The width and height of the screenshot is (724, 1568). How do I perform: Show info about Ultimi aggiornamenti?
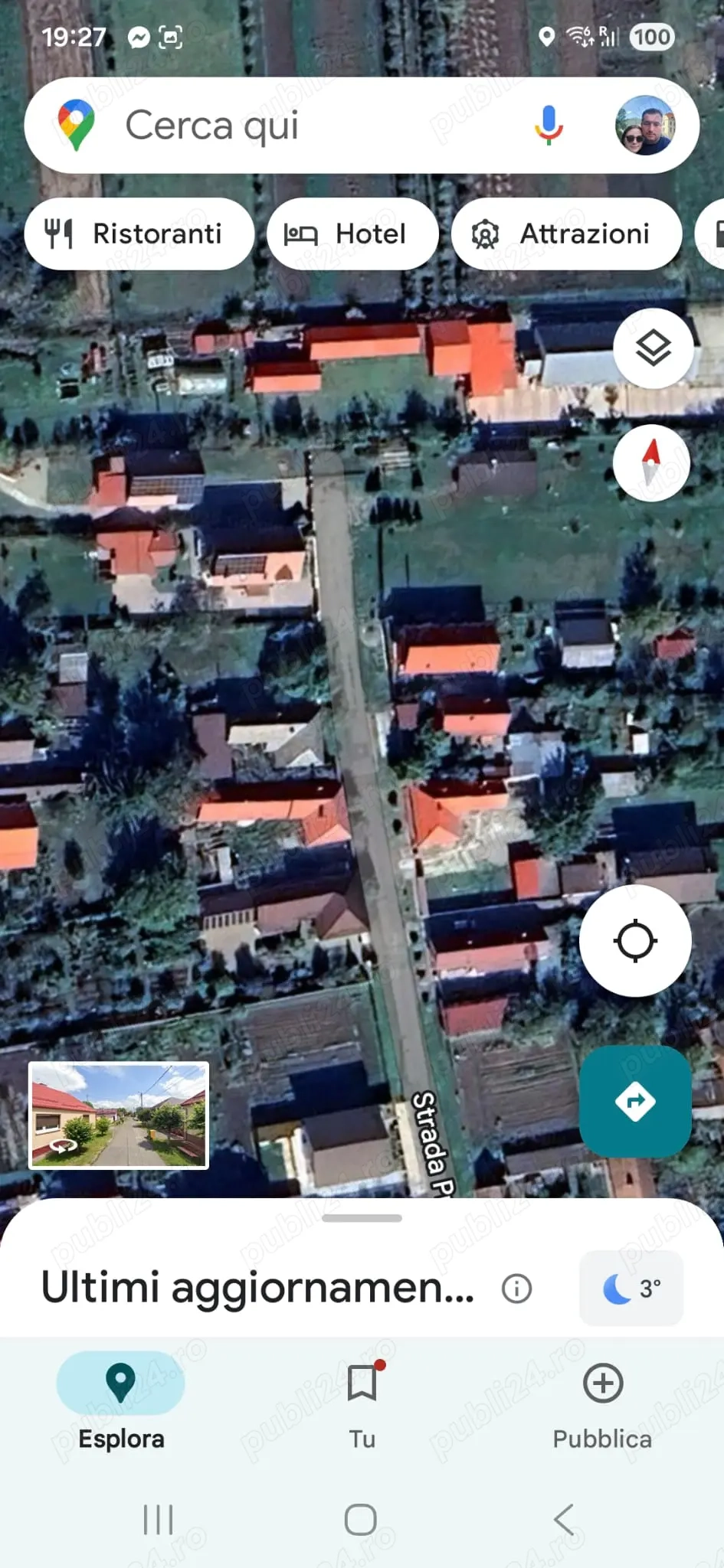(x=516, y=1289)
